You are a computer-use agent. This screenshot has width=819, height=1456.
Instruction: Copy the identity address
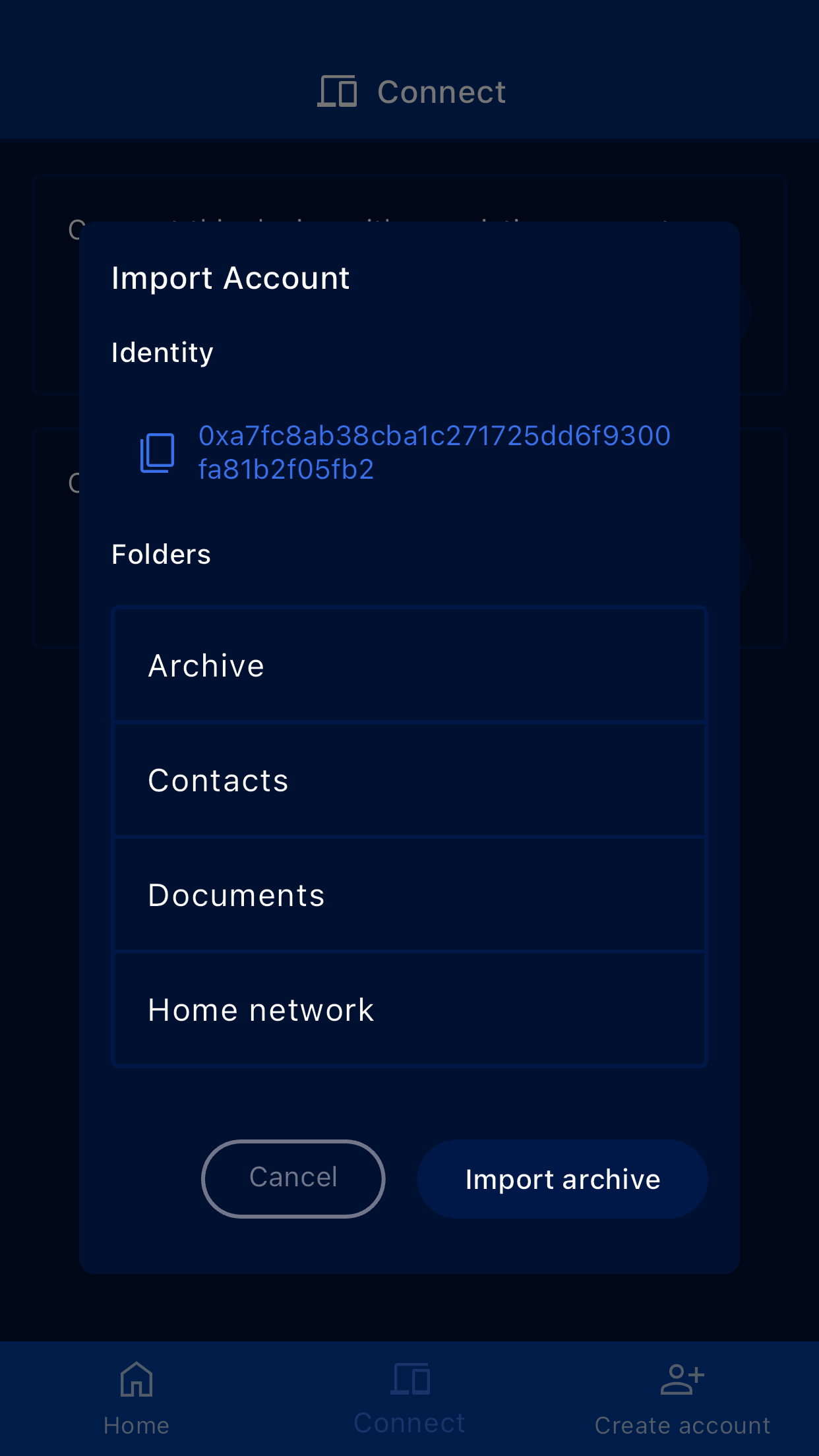click(x=158, y=453)
